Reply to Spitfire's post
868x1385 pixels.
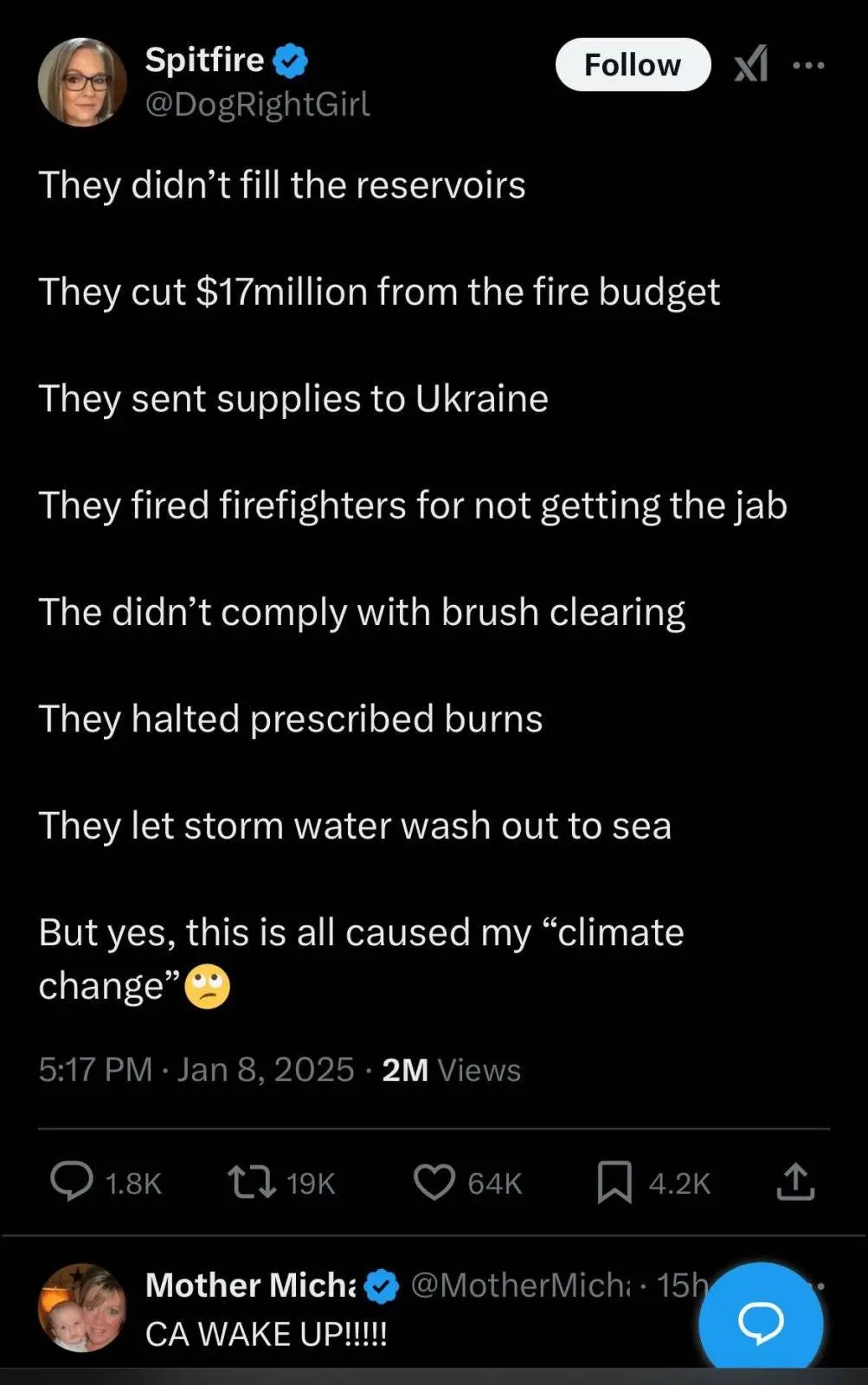[x=72, y=1182]
